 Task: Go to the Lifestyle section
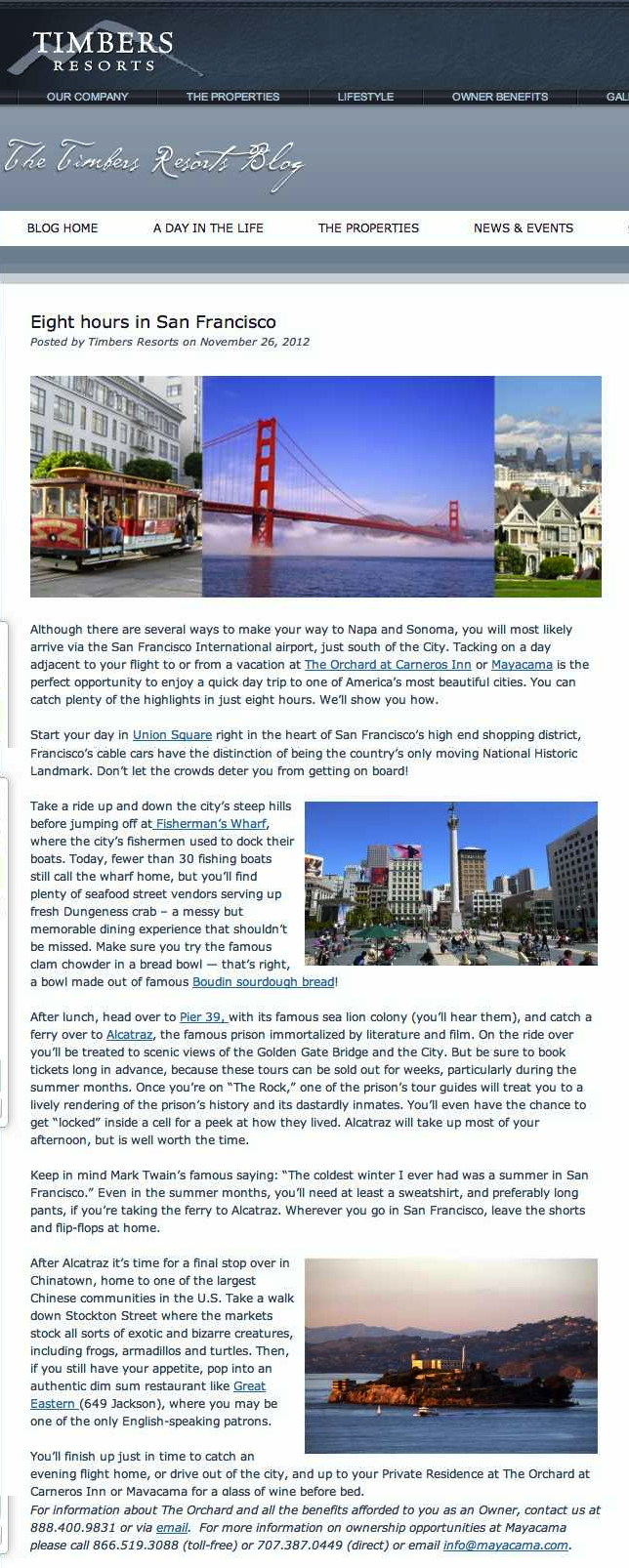click(365, 97)
